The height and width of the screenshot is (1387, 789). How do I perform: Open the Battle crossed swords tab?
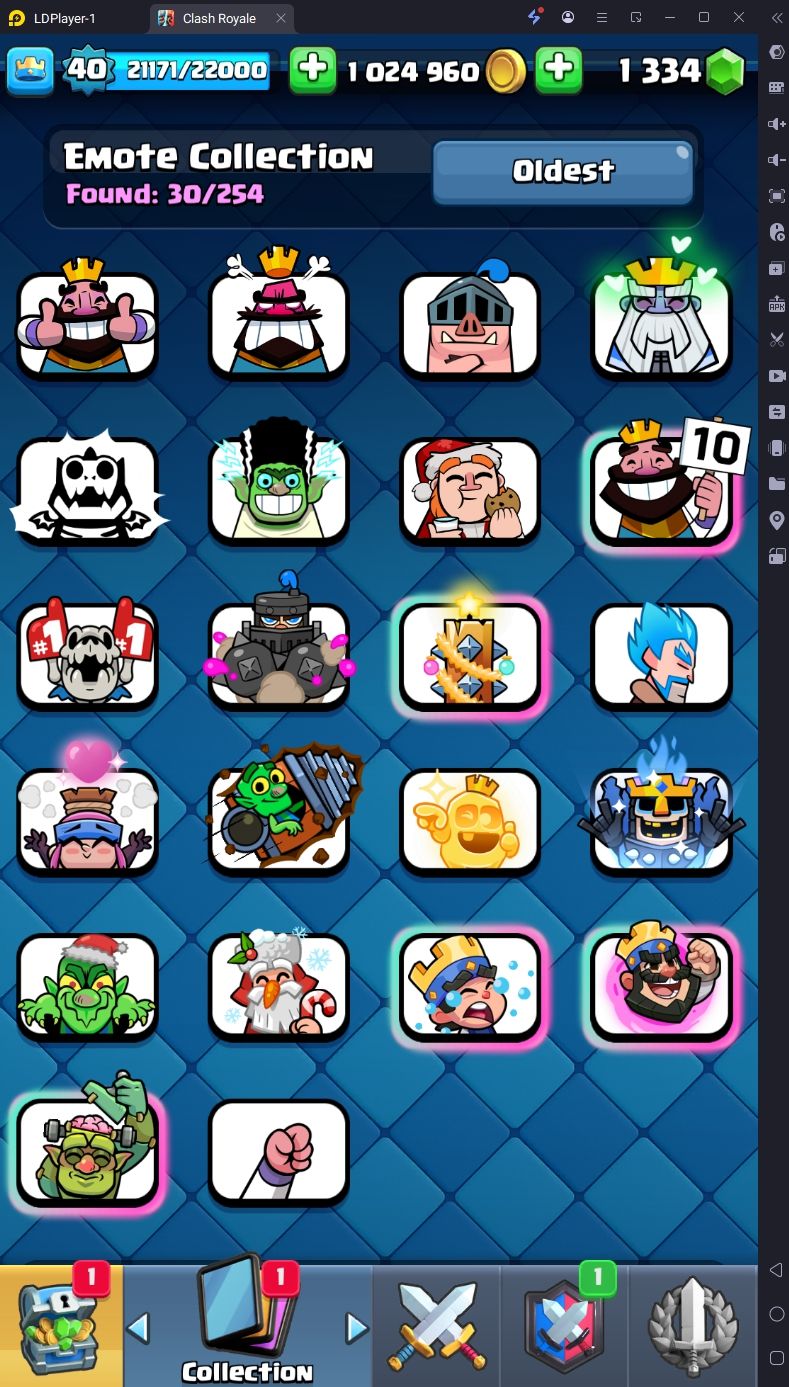coord(436,1325)
